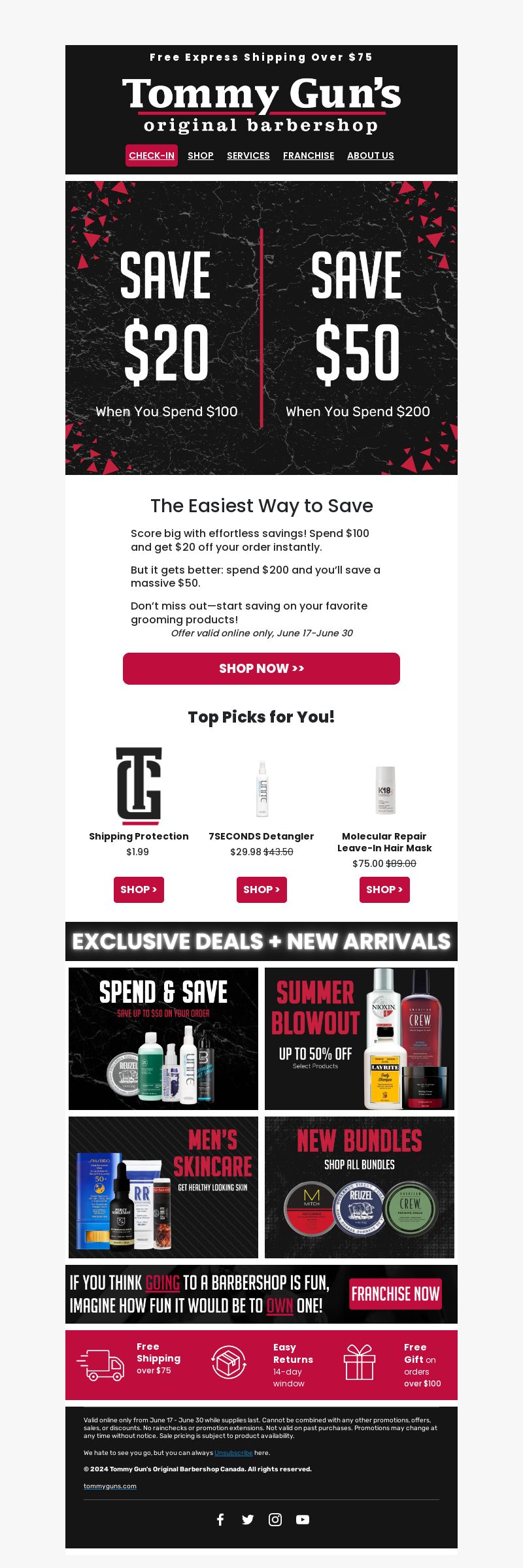523x1568 pixels.
Task: View the Men's Skincare tile
Action: (163, 1187)
